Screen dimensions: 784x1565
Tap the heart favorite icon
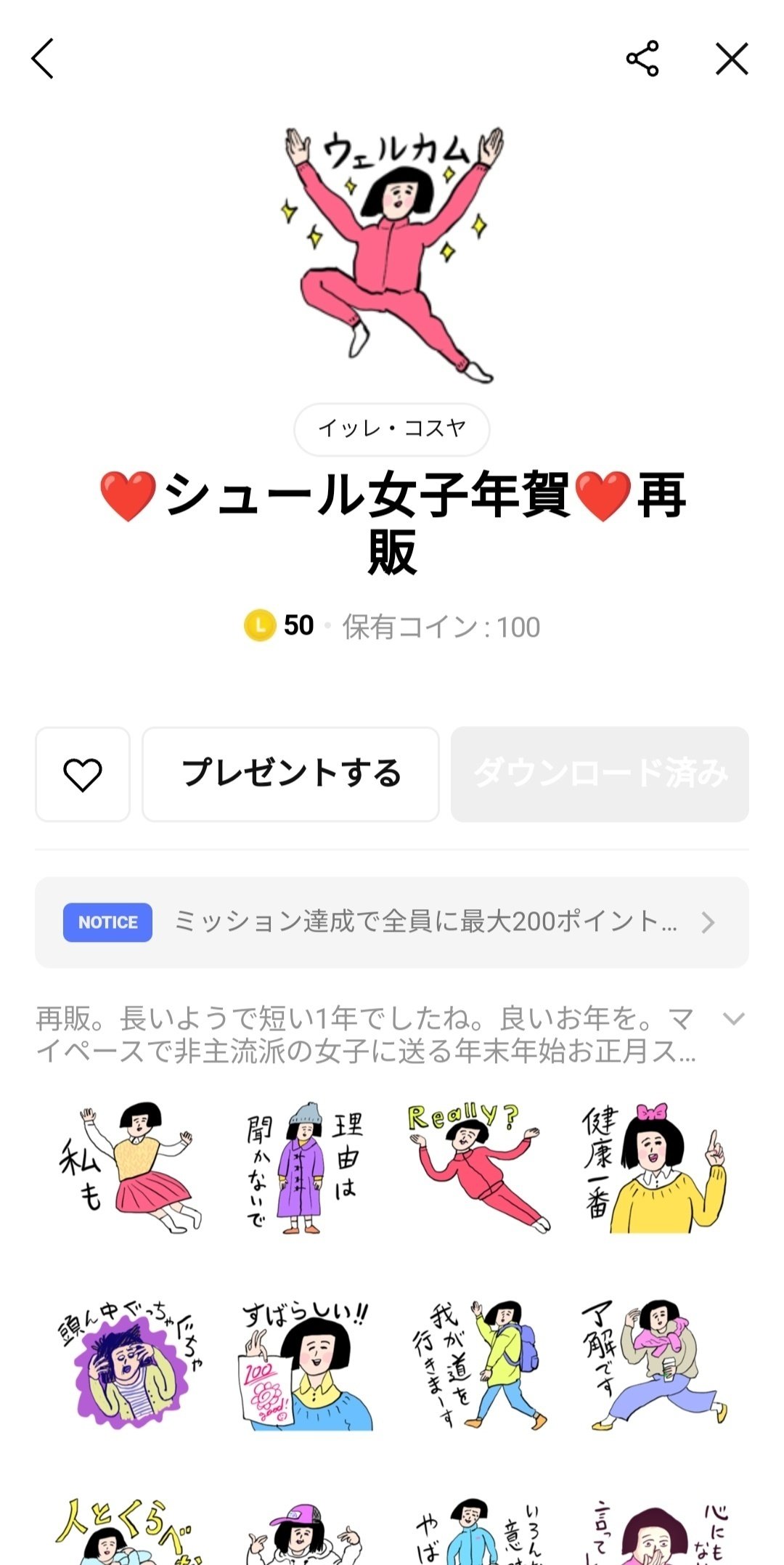82,774
